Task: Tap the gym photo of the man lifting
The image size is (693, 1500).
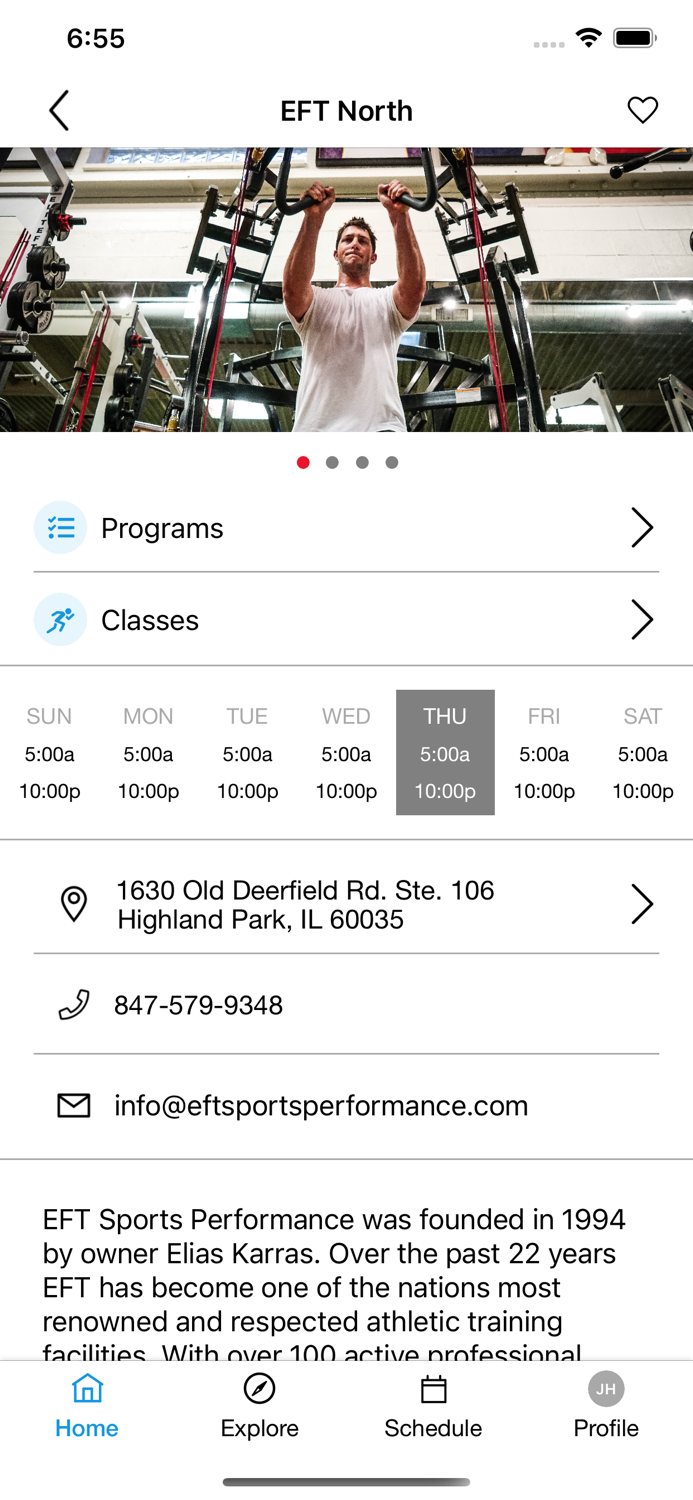Action: click(x=346, y=290)
